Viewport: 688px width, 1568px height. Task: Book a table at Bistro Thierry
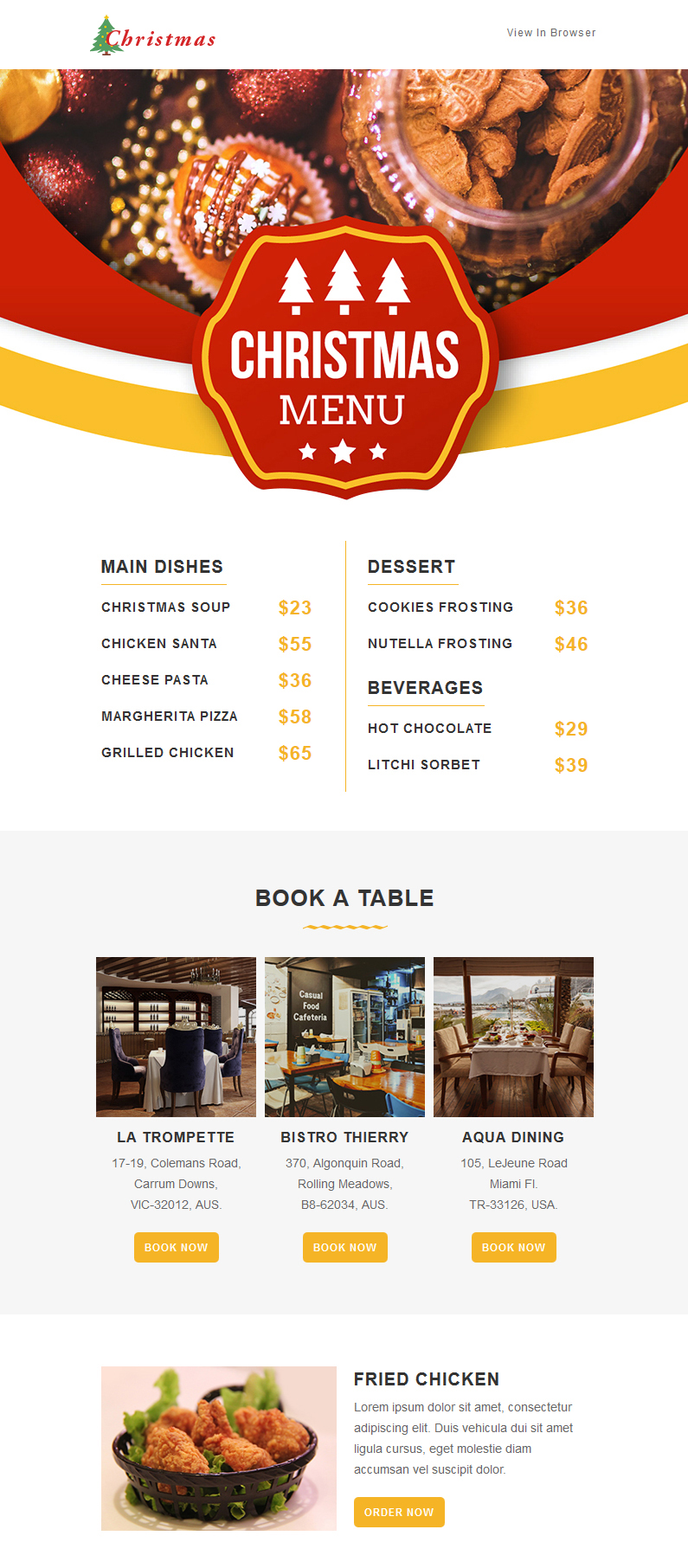[344, 1247]
